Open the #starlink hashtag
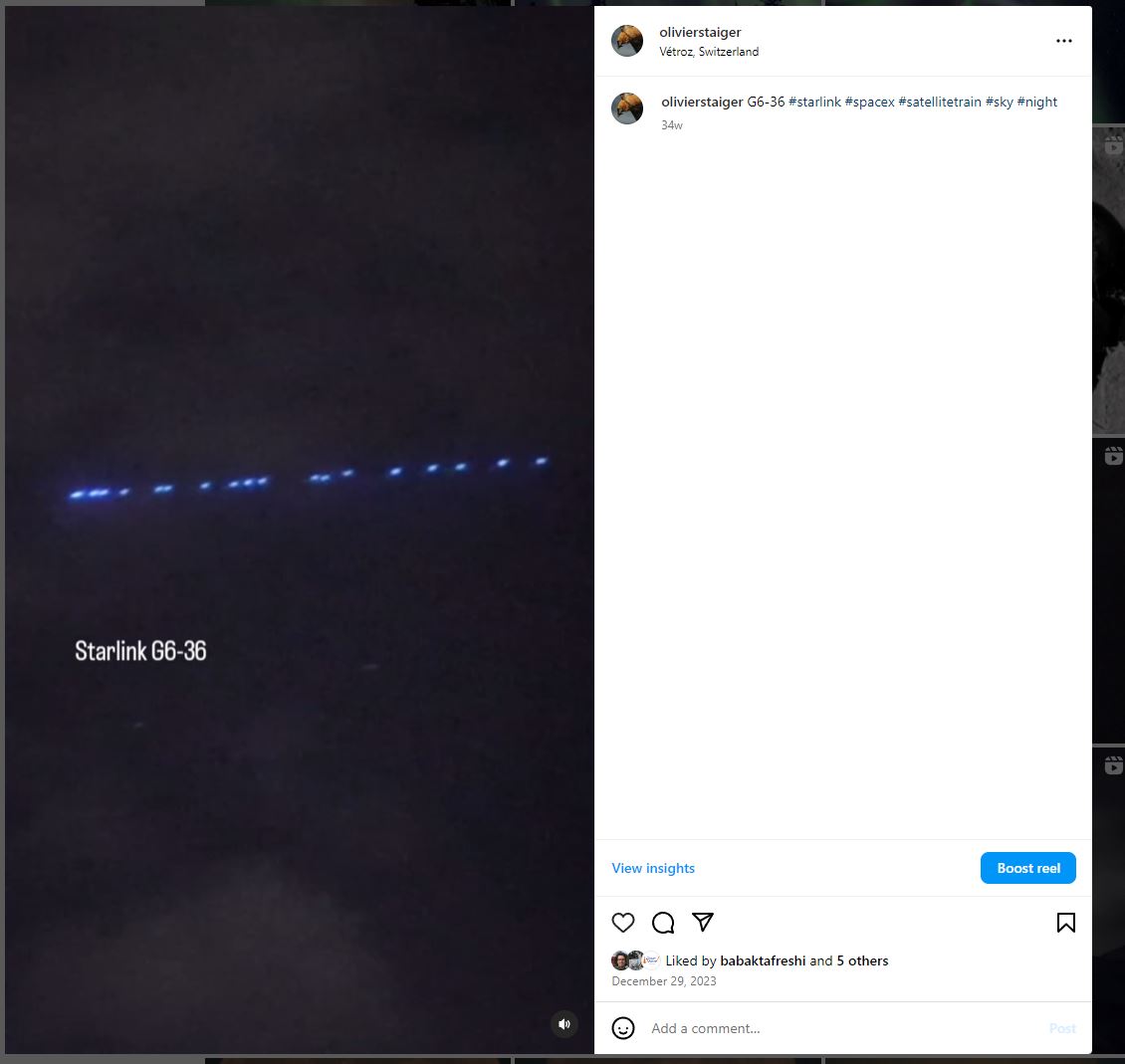 pos(814,102)
